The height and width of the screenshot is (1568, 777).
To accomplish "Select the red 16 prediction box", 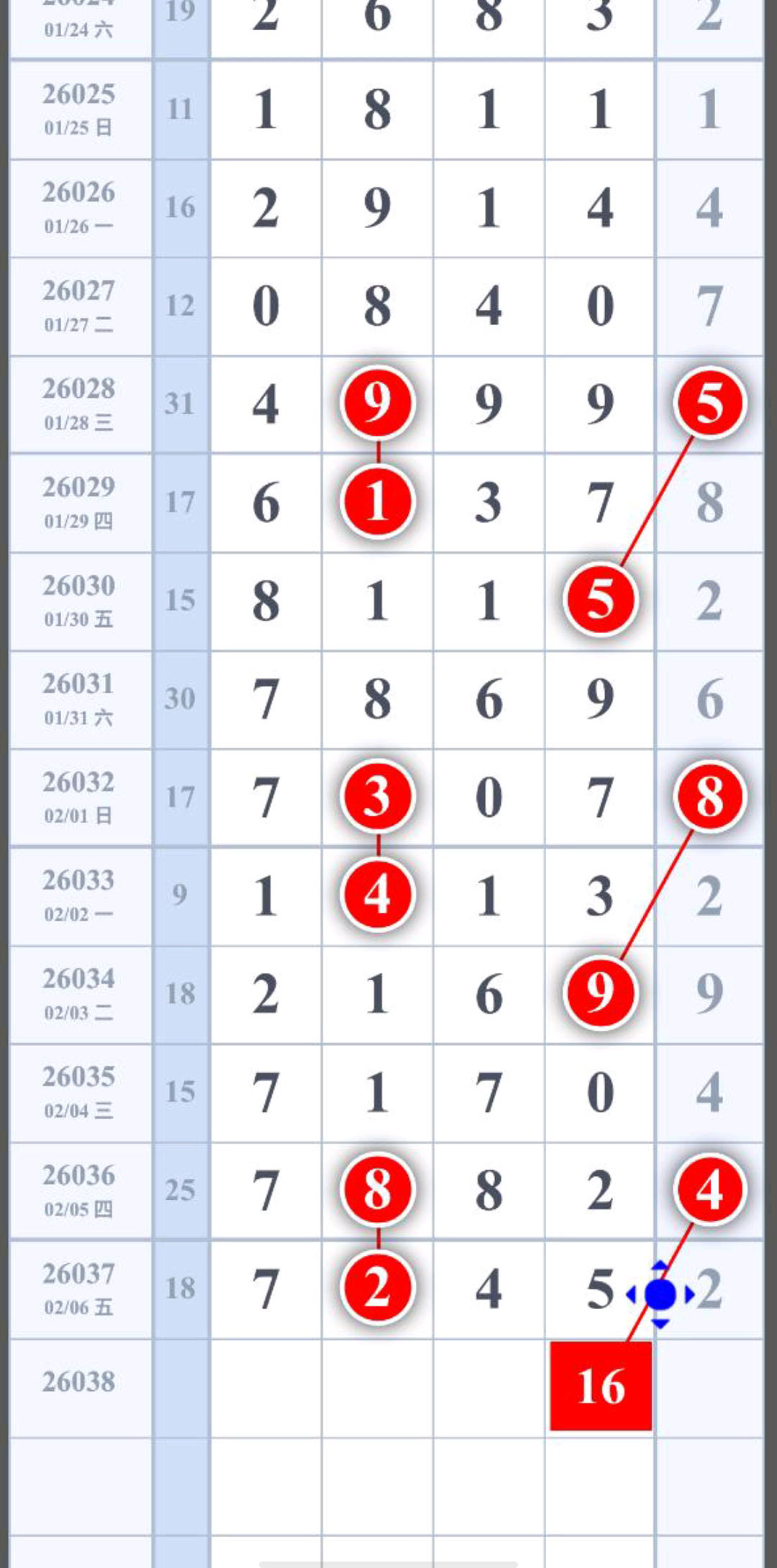I will click(x=601, y=1385).
